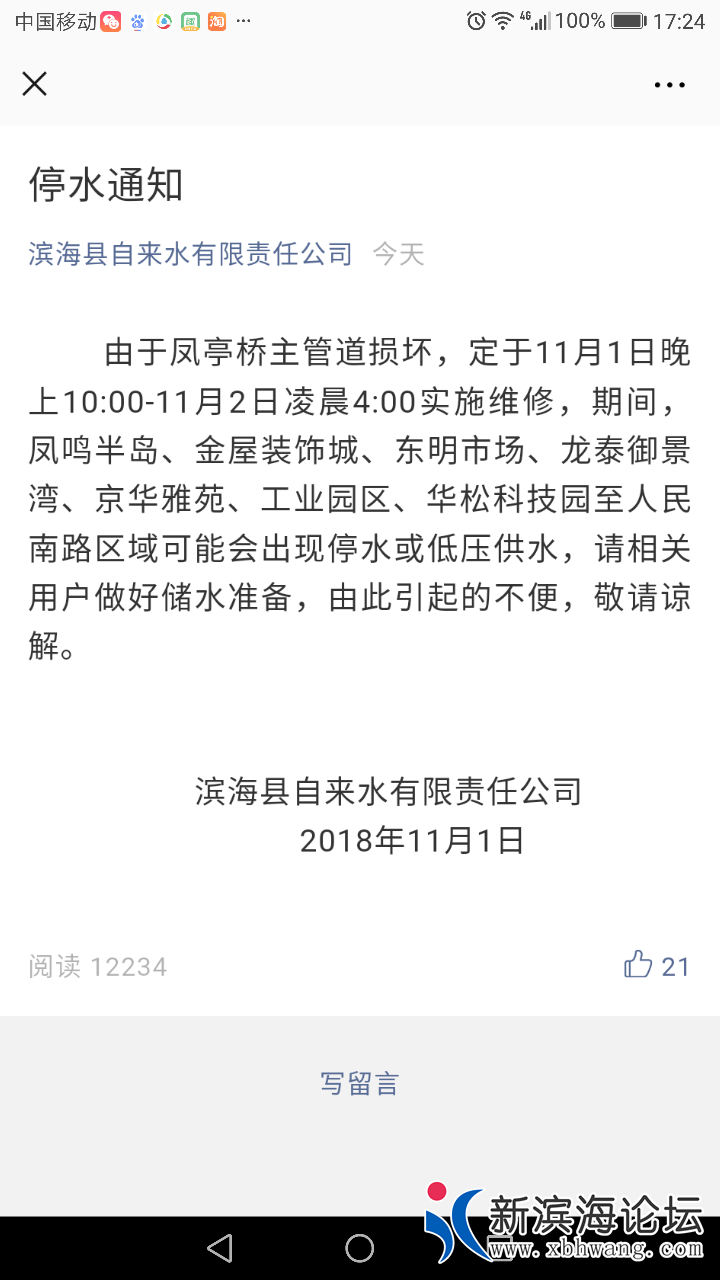Open the three-dot overflow menu
The width and height of the screenshot is (720, 1280).
click(x=669, y=85)
